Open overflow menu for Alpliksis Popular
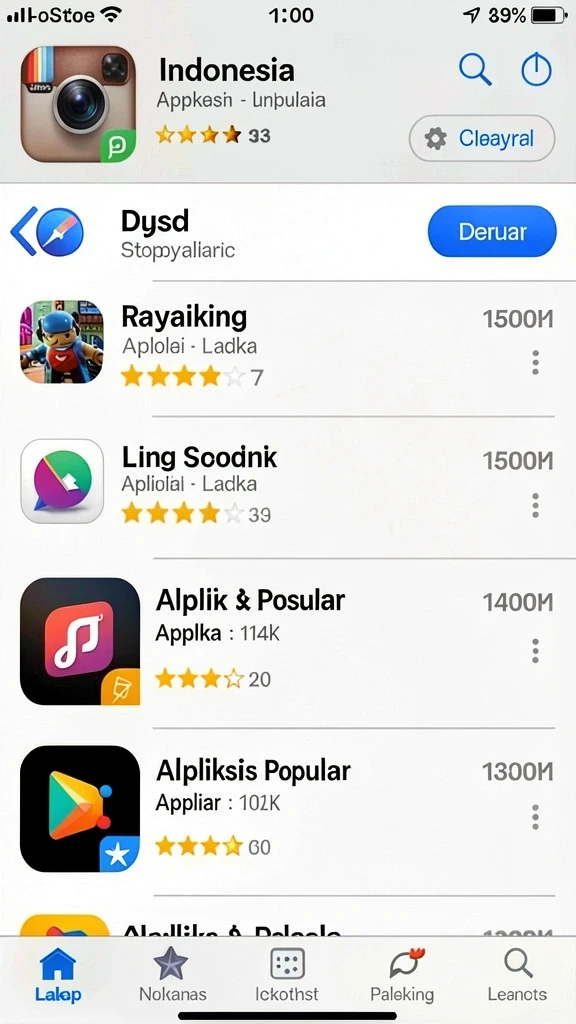The image size is (576, 1024). [x=536, y=817]
